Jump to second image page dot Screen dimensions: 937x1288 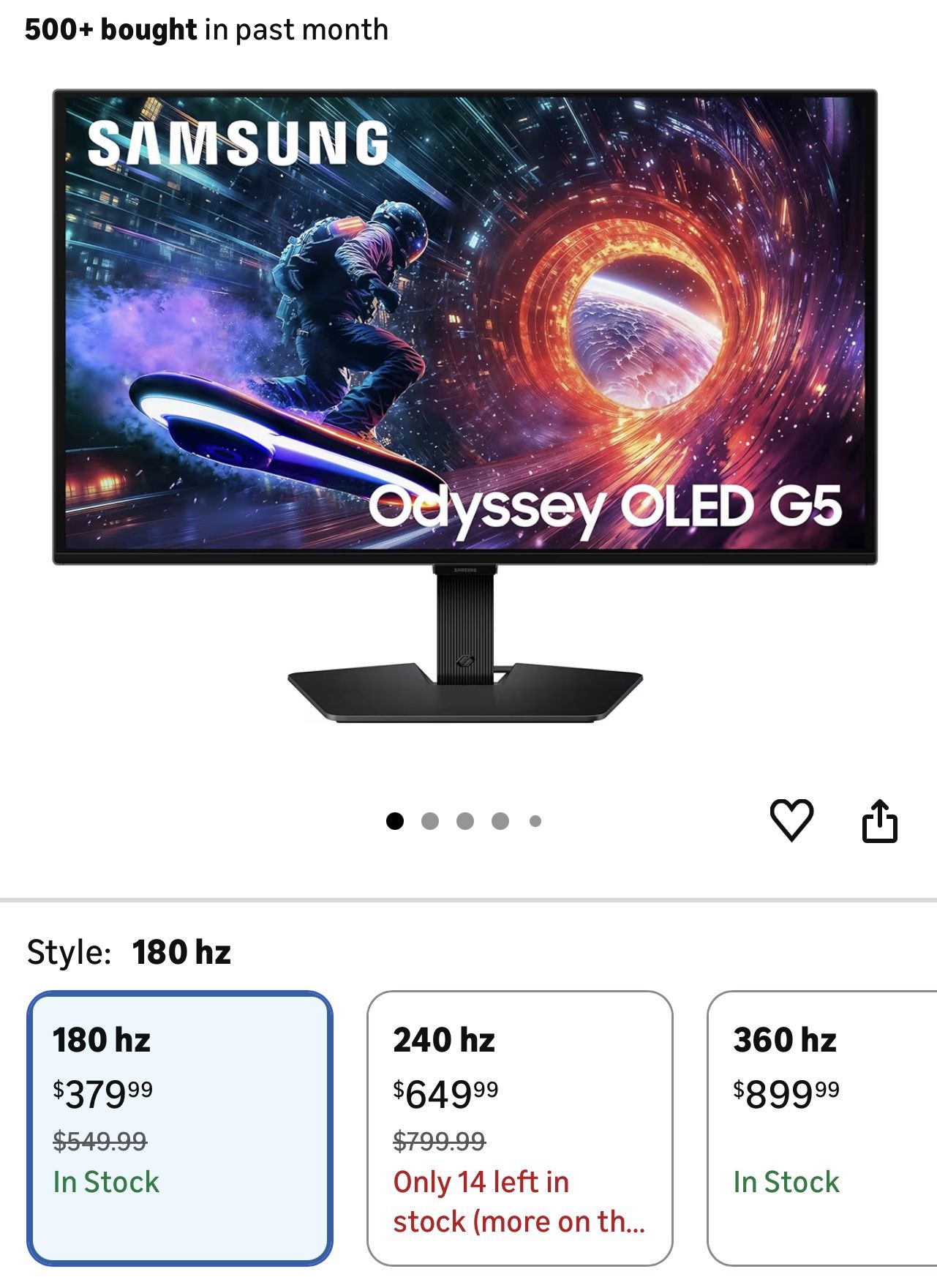coord(430,821)
